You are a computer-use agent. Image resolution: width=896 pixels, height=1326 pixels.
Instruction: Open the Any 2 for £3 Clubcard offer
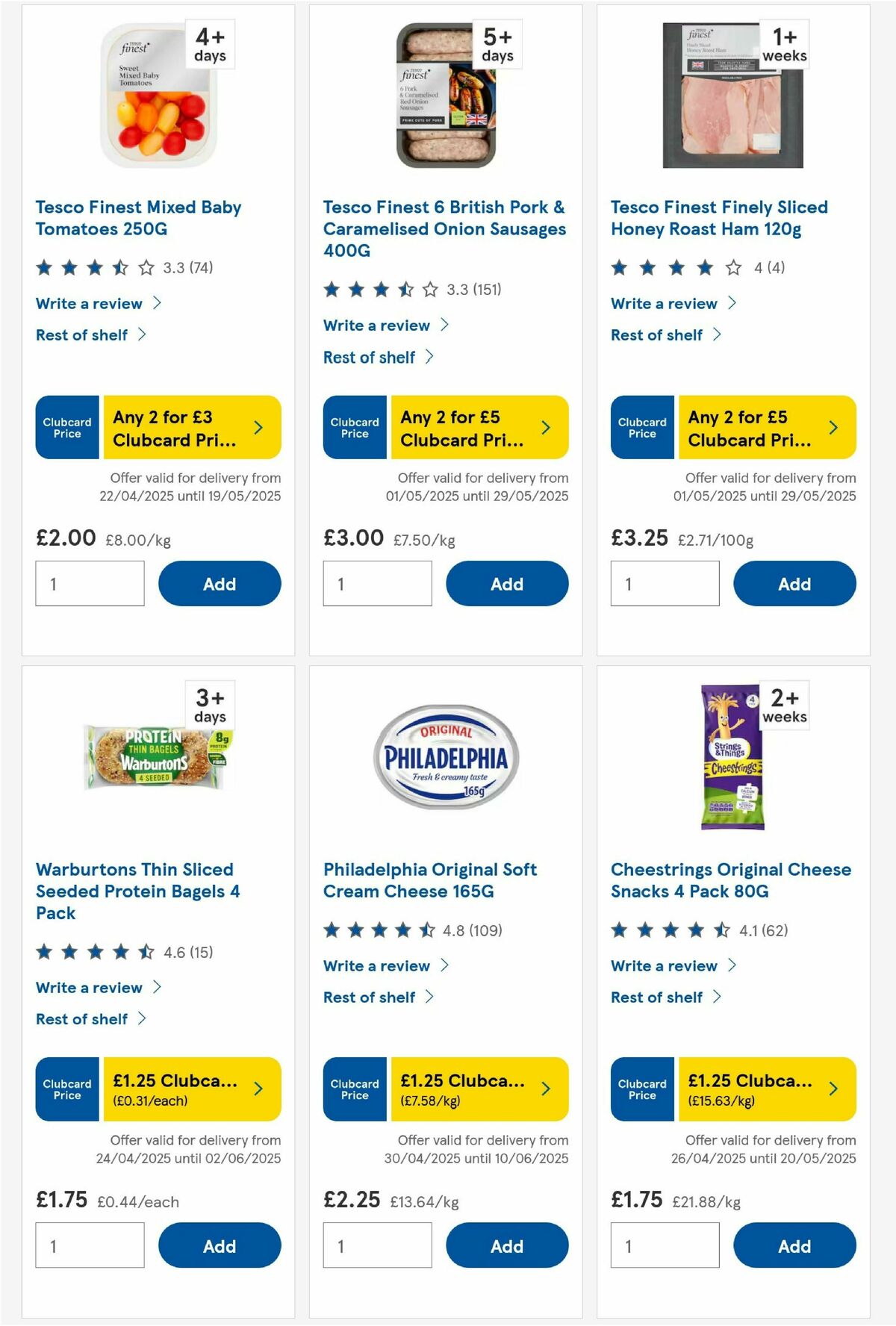coord(179,427)
